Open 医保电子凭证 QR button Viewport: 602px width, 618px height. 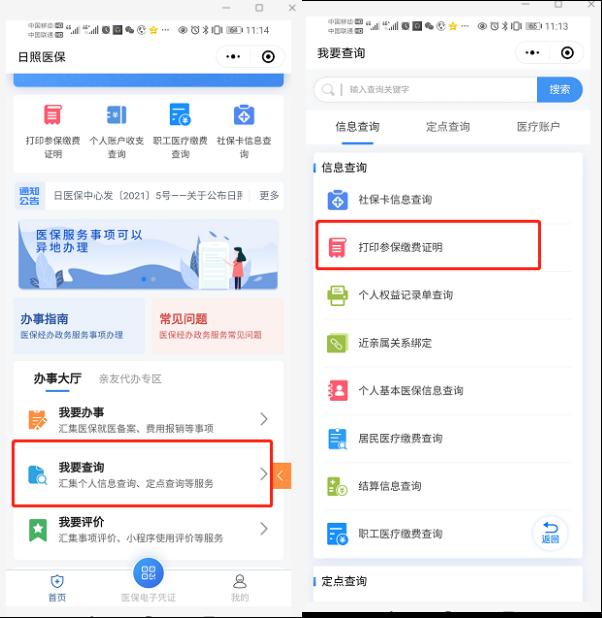point(149,573)
